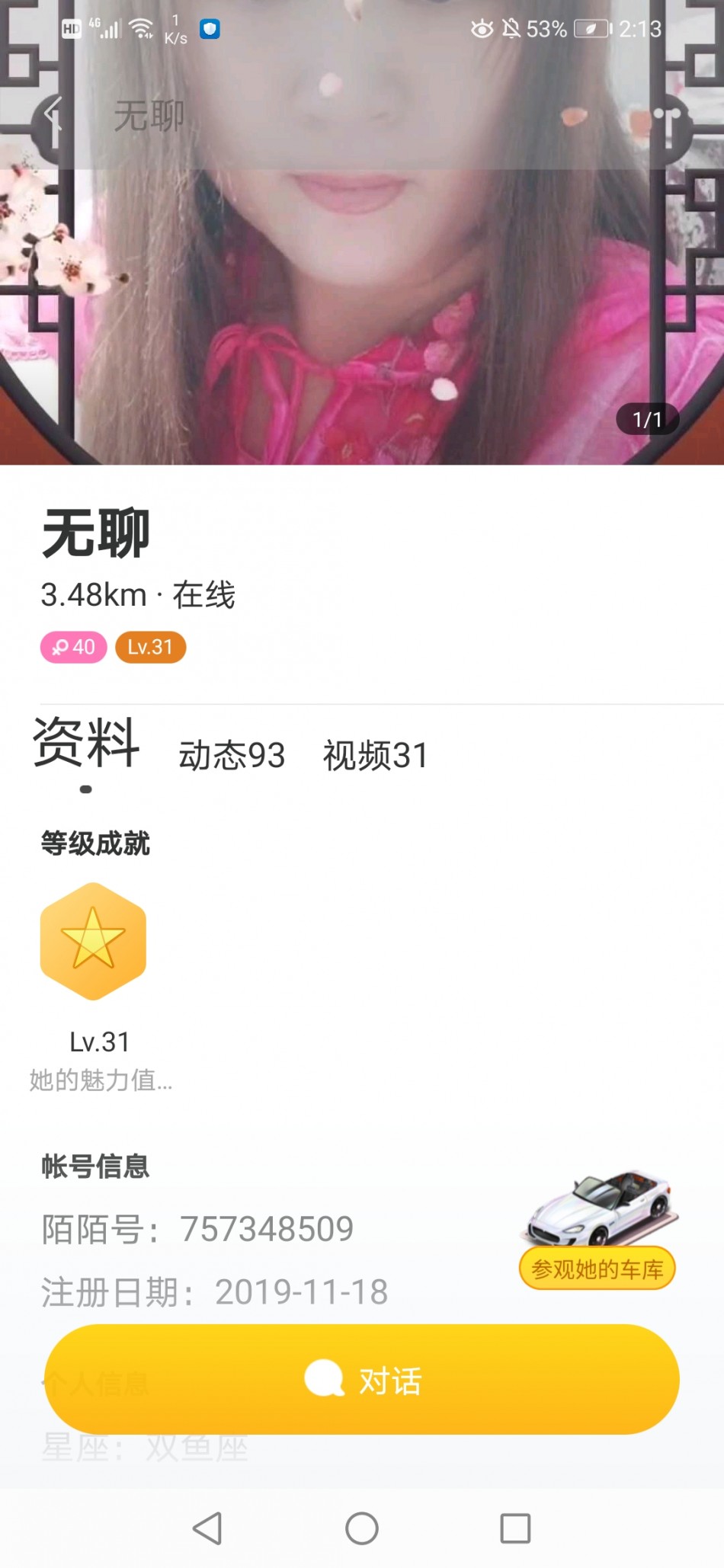Open the more options icon on profile header
The image size is (724, 1568).
tap(671, 117)
